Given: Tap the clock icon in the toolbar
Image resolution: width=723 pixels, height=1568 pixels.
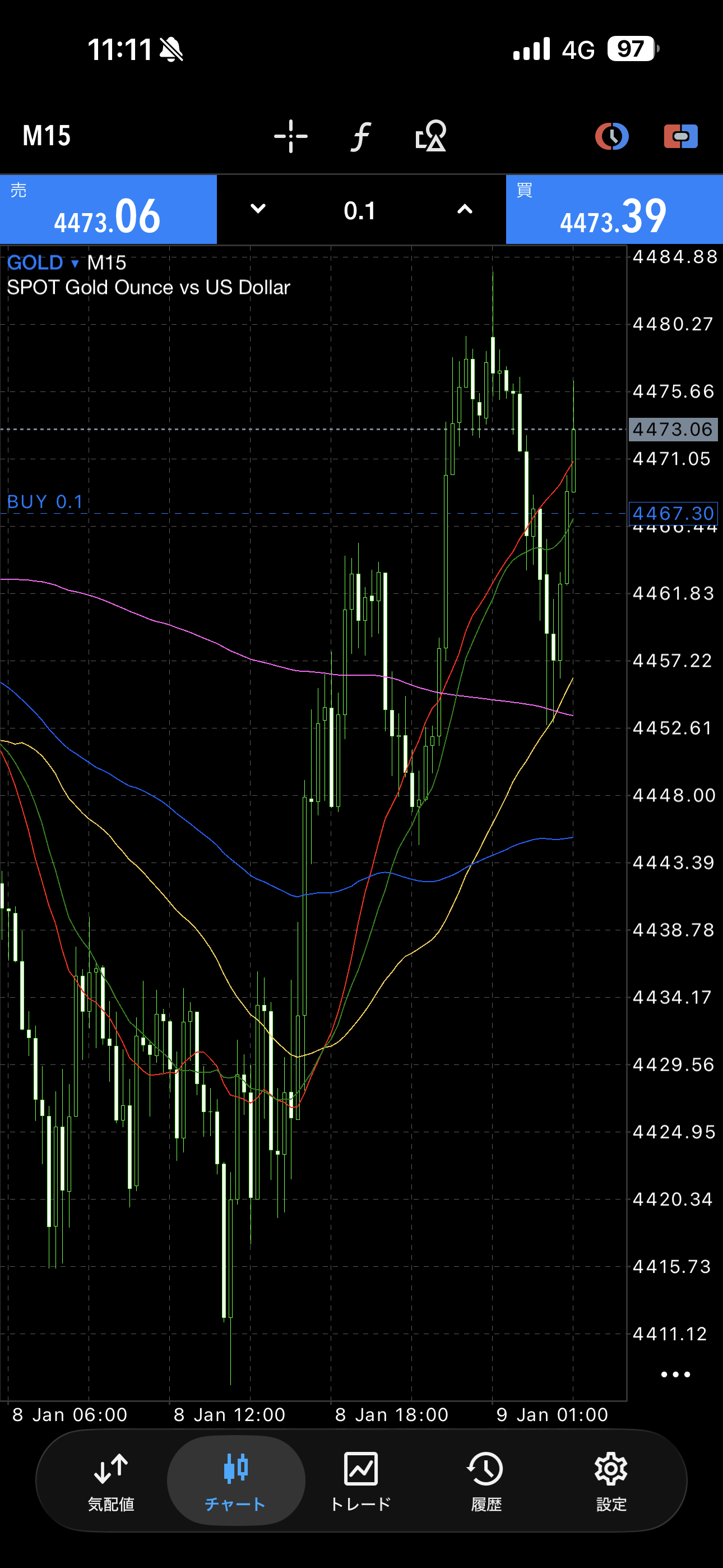Looking at the screenshot, I should coord(611,136).
